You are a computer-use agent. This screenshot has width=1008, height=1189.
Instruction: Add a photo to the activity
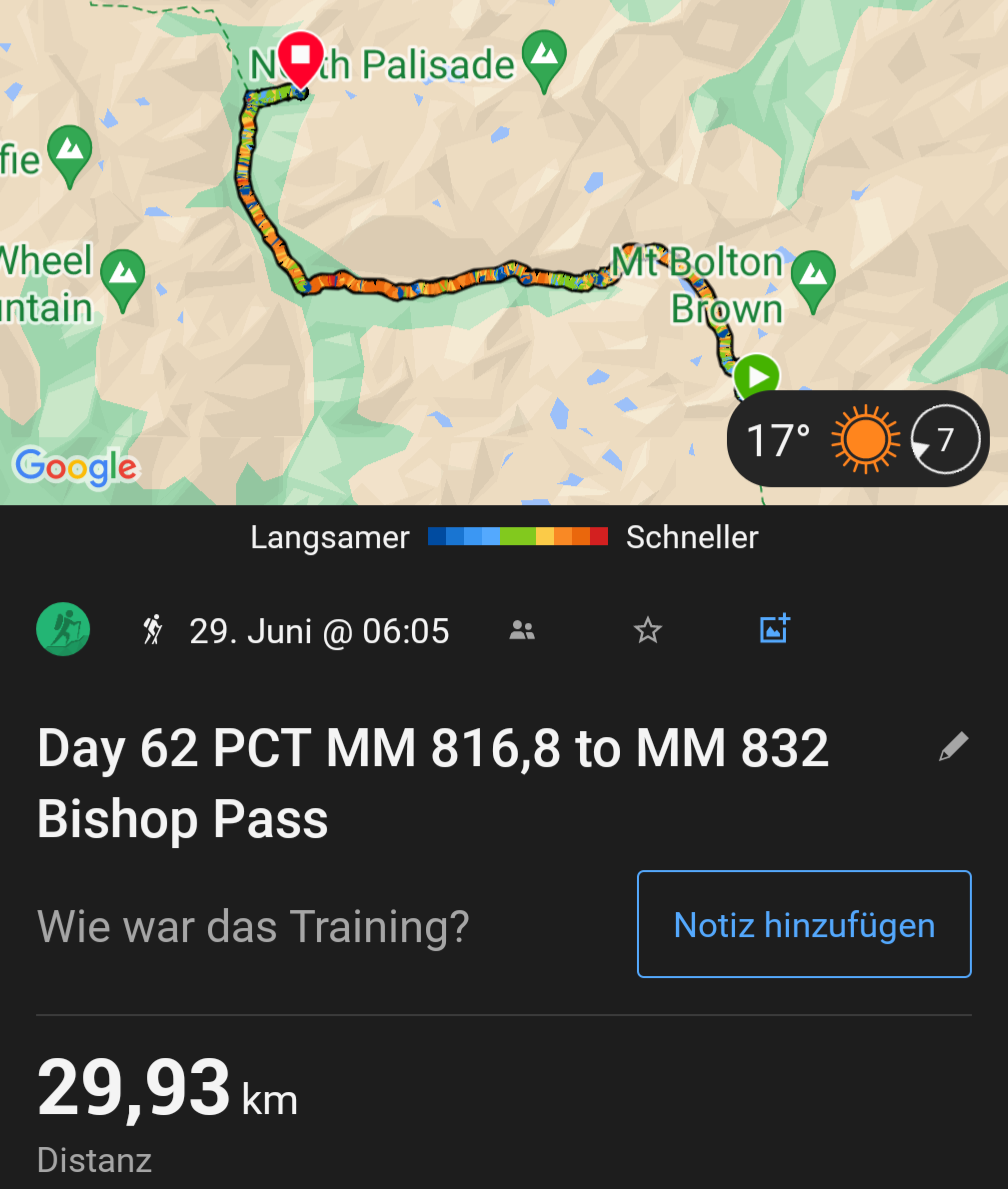[775, 629]
